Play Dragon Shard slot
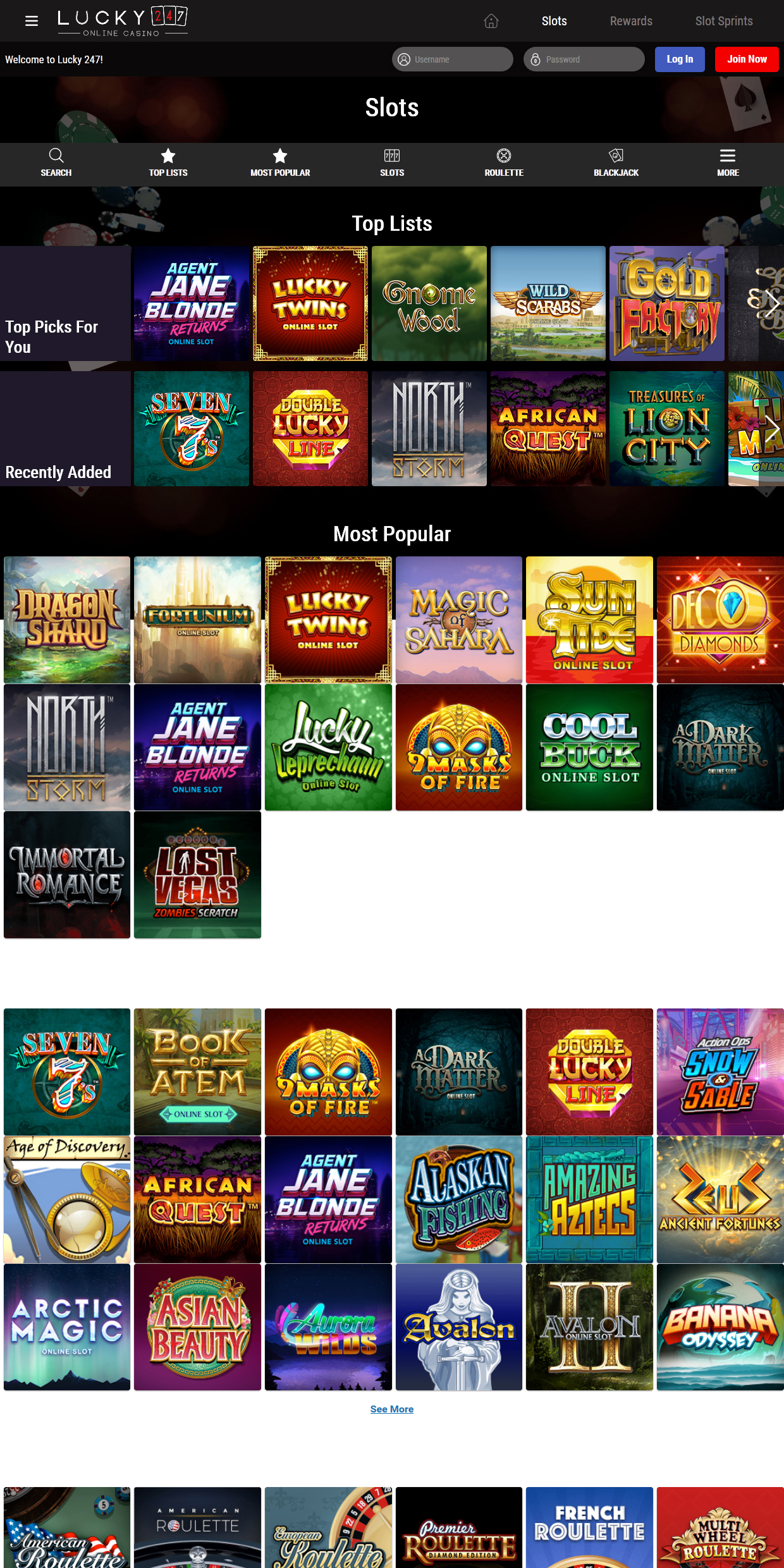784x1568 pixels. (67, 620)
